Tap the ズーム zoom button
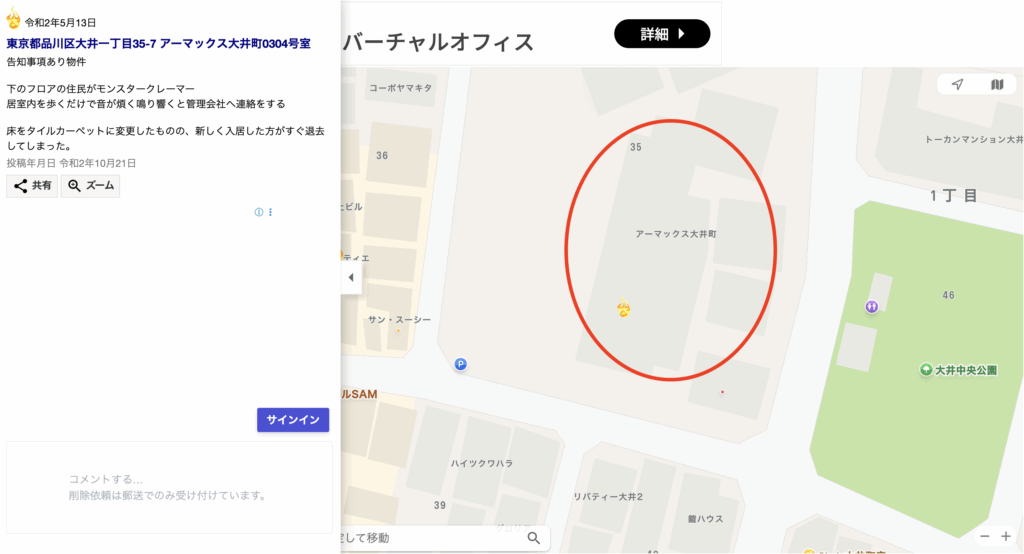 [x=90, y=186]
